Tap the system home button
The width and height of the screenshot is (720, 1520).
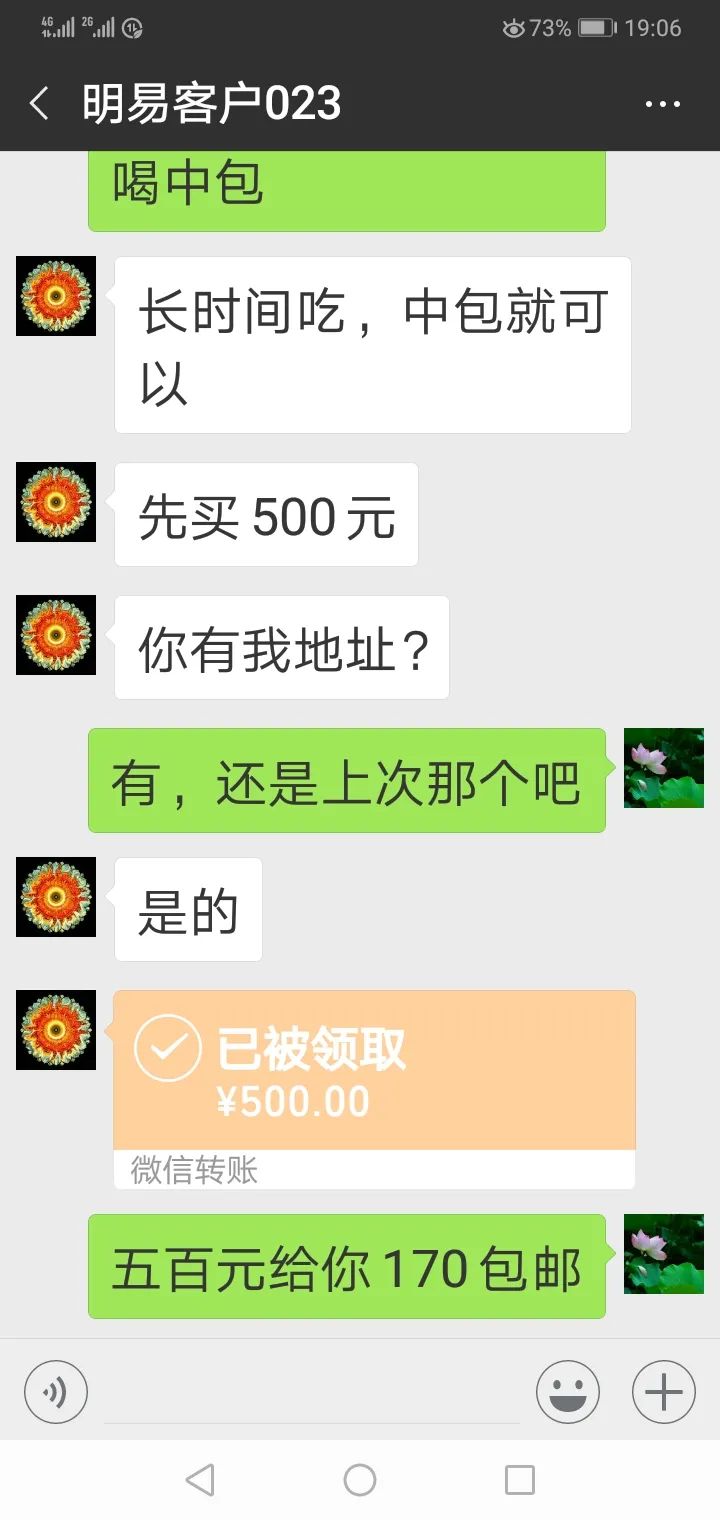coord(360,1480)
